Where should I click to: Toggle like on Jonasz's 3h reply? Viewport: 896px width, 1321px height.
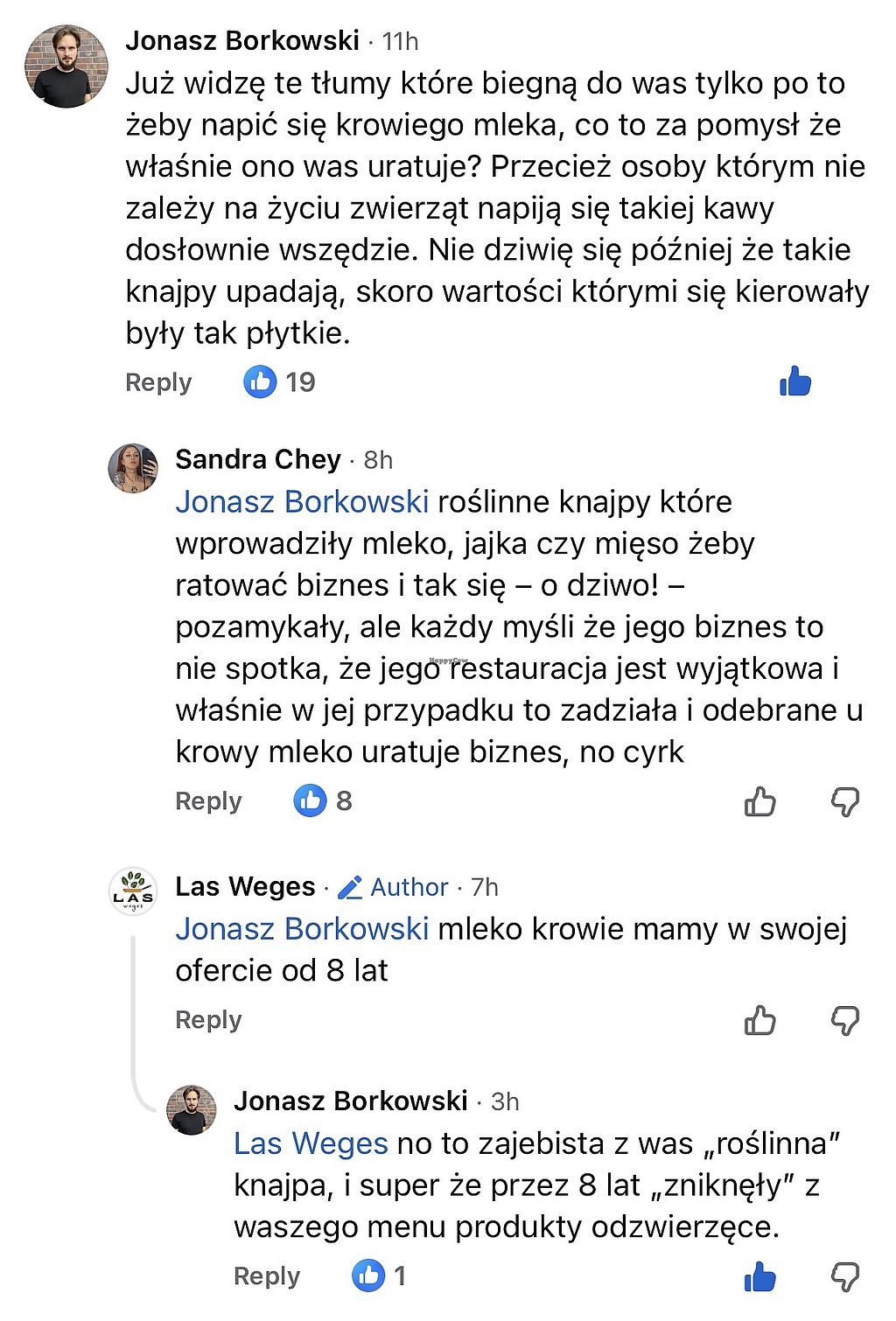point(759,1276)
